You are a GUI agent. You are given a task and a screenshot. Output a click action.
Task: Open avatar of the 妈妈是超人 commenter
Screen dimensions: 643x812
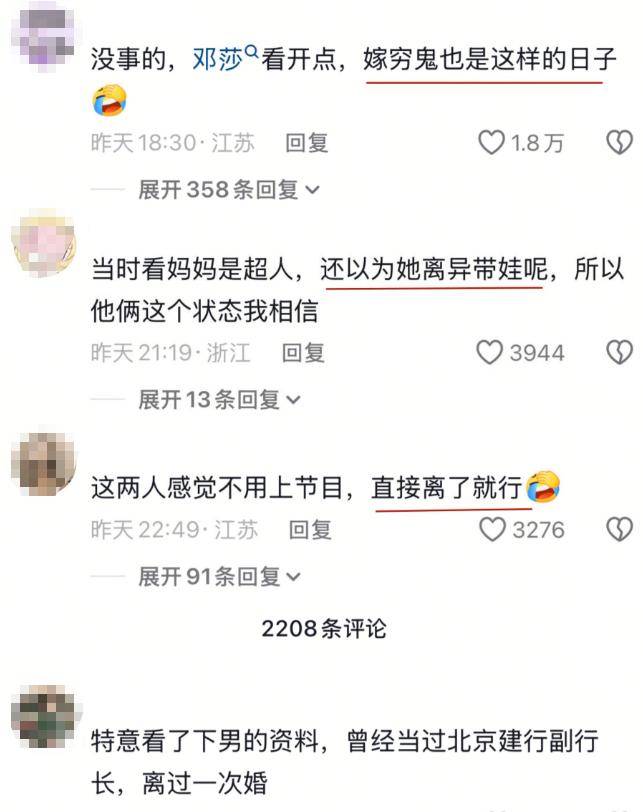tap(43, 243)
